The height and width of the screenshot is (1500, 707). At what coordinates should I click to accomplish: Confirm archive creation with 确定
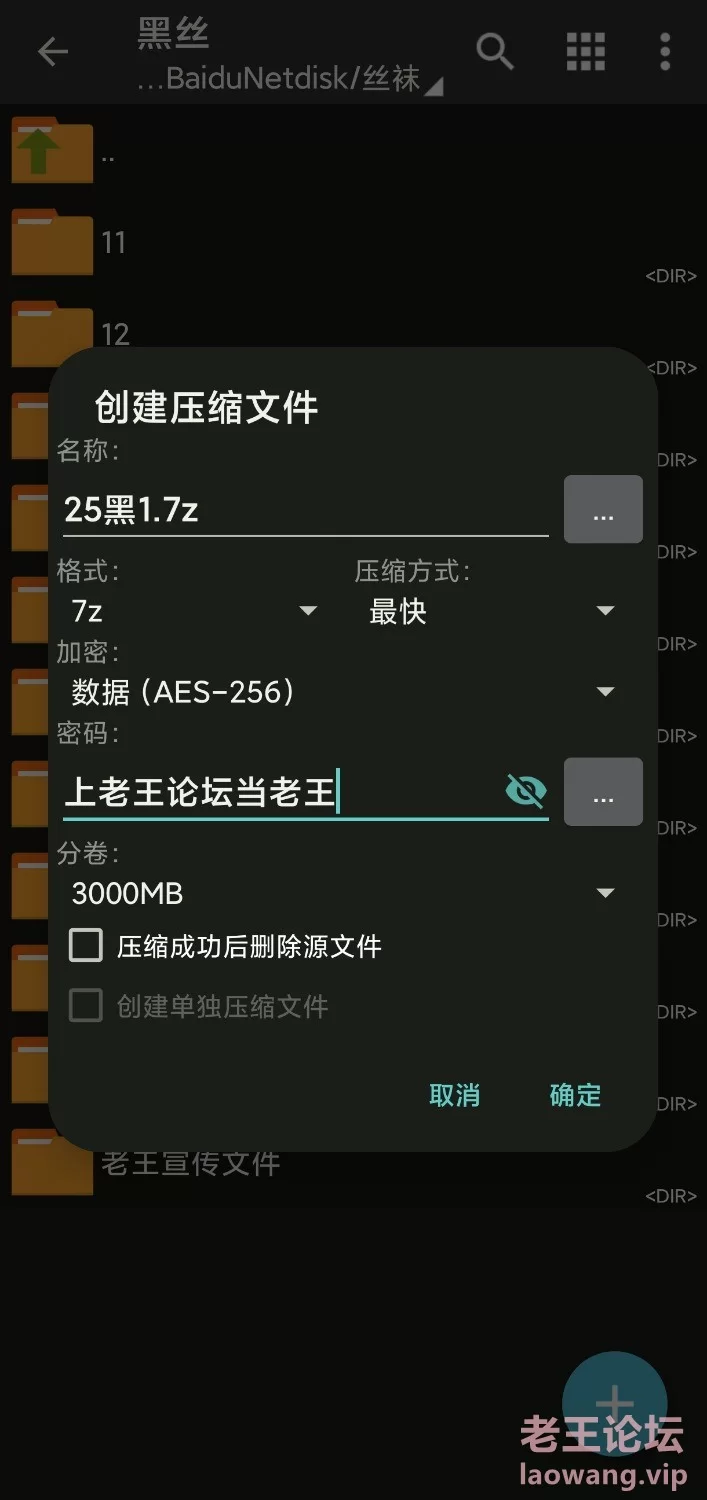(575, 1095)
